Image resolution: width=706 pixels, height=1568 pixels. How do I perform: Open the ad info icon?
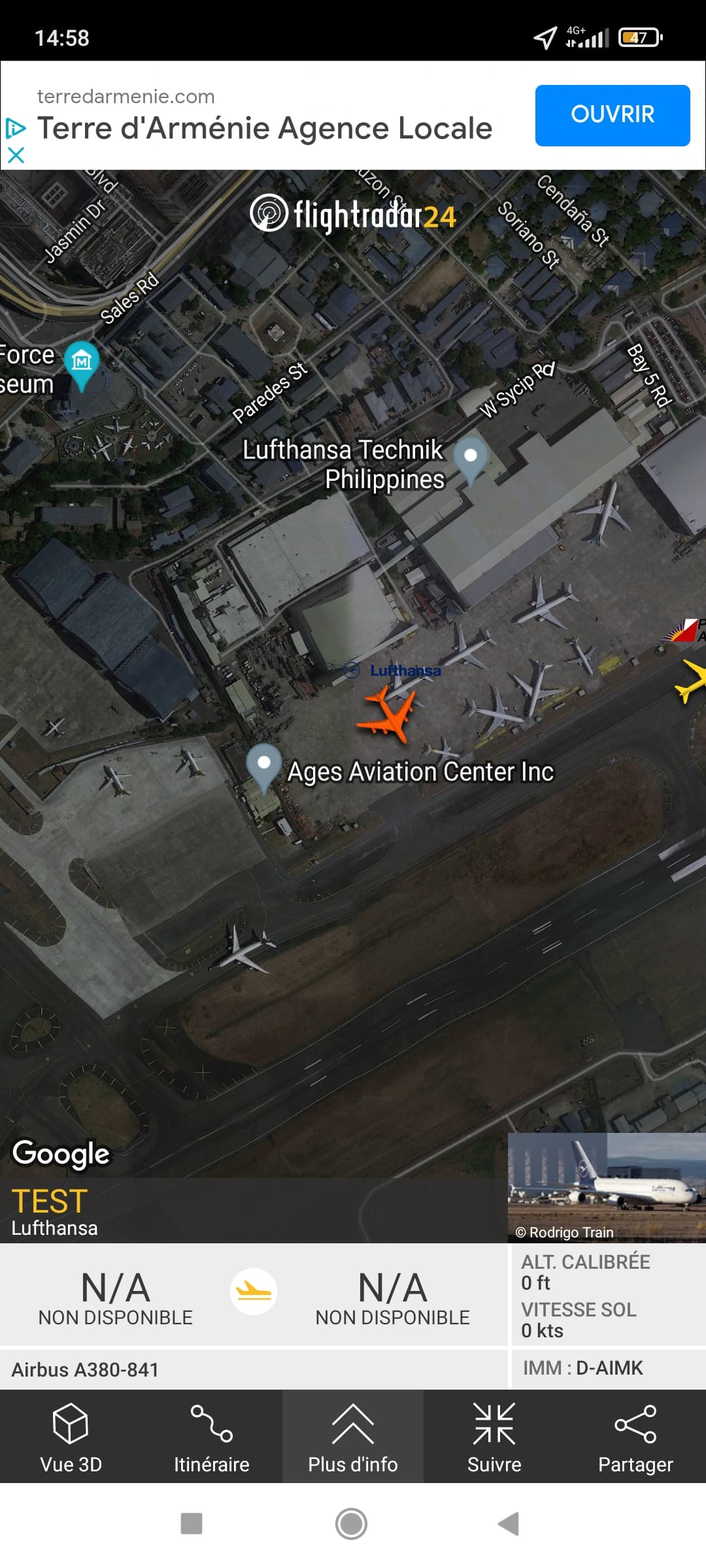pos(16,128)
